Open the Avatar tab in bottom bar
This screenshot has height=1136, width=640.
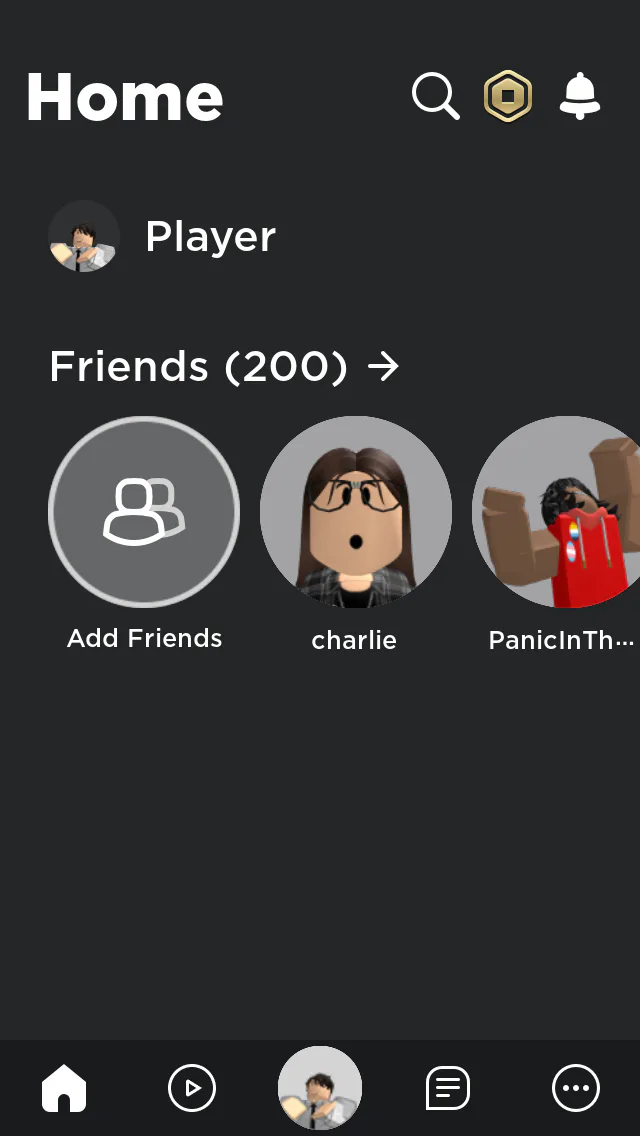320,1087
